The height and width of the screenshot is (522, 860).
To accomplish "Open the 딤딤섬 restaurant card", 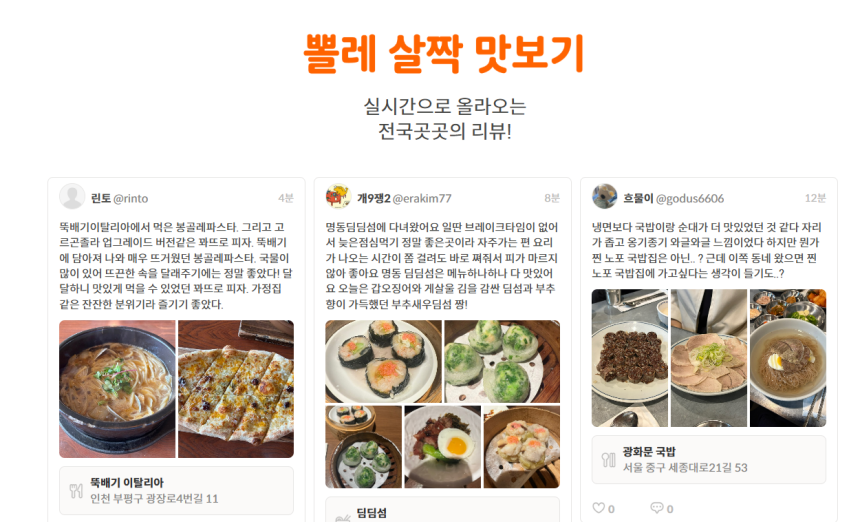I will [442, 512].
